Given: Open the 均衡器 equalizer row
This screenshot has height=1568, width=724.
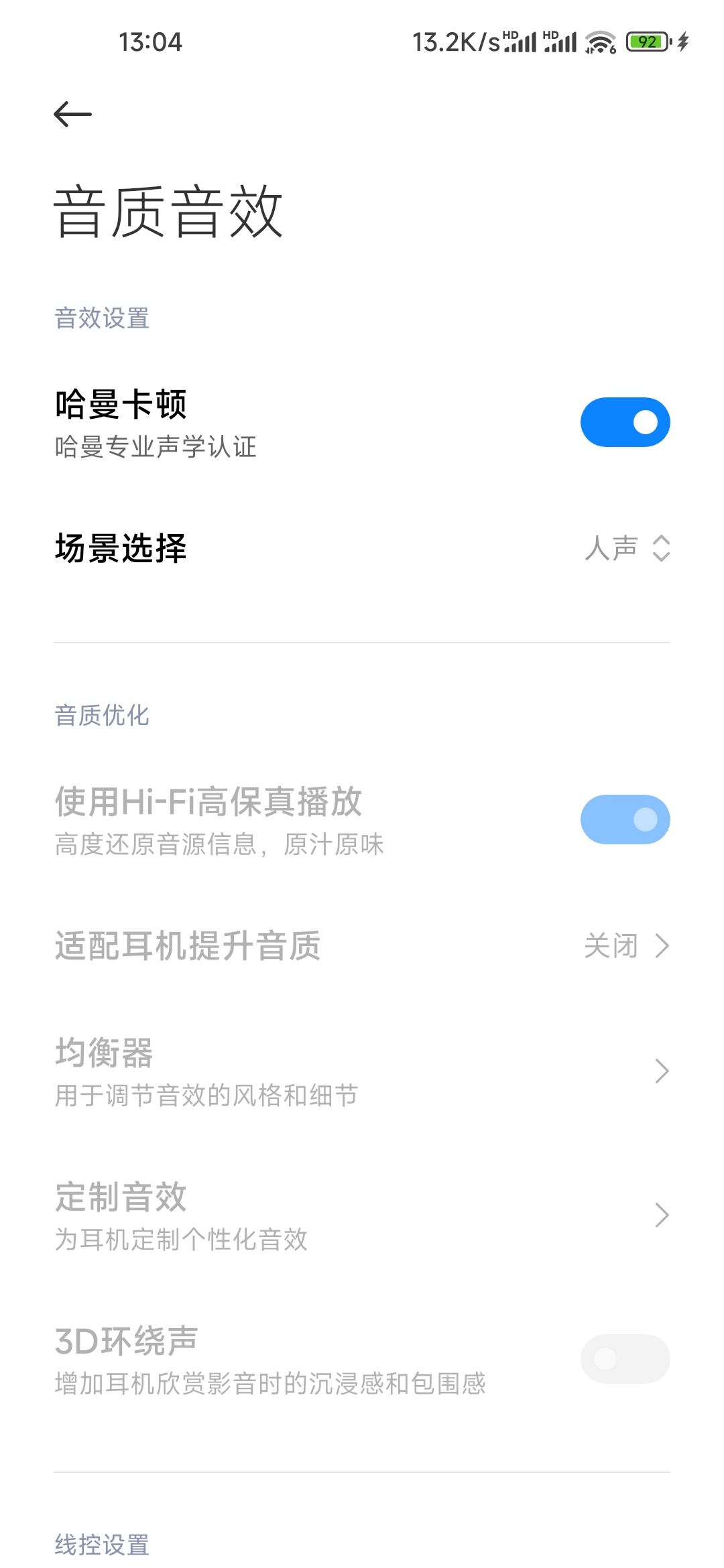Looking at the screenshot, I should (362, 1071).
